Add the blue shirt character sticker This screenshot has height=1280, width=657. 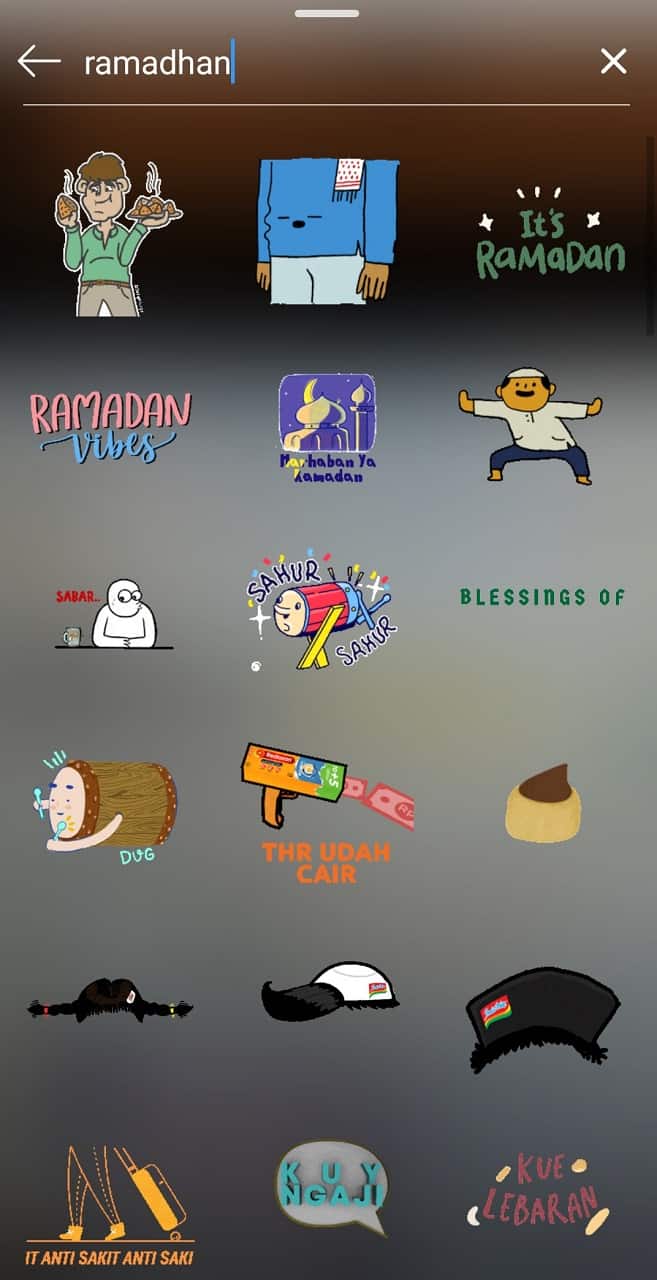click(328, 230)
